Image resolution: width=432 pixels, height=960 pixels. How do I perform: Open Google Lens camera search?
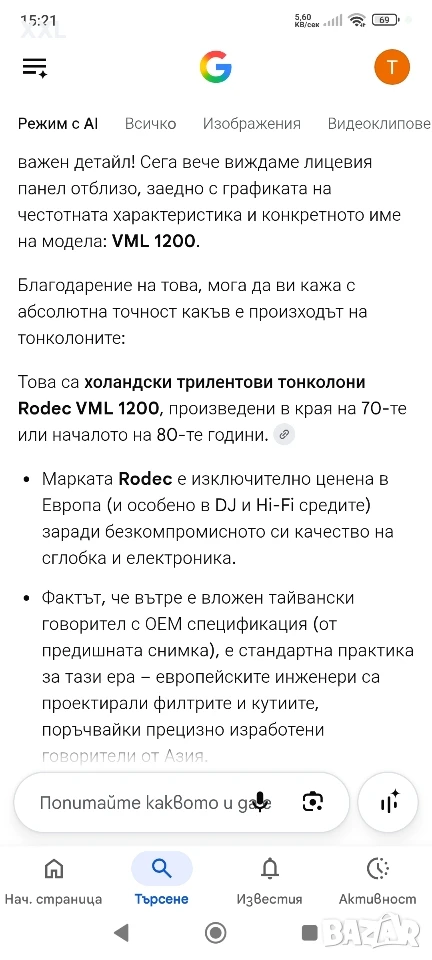(x=313, y=802)
